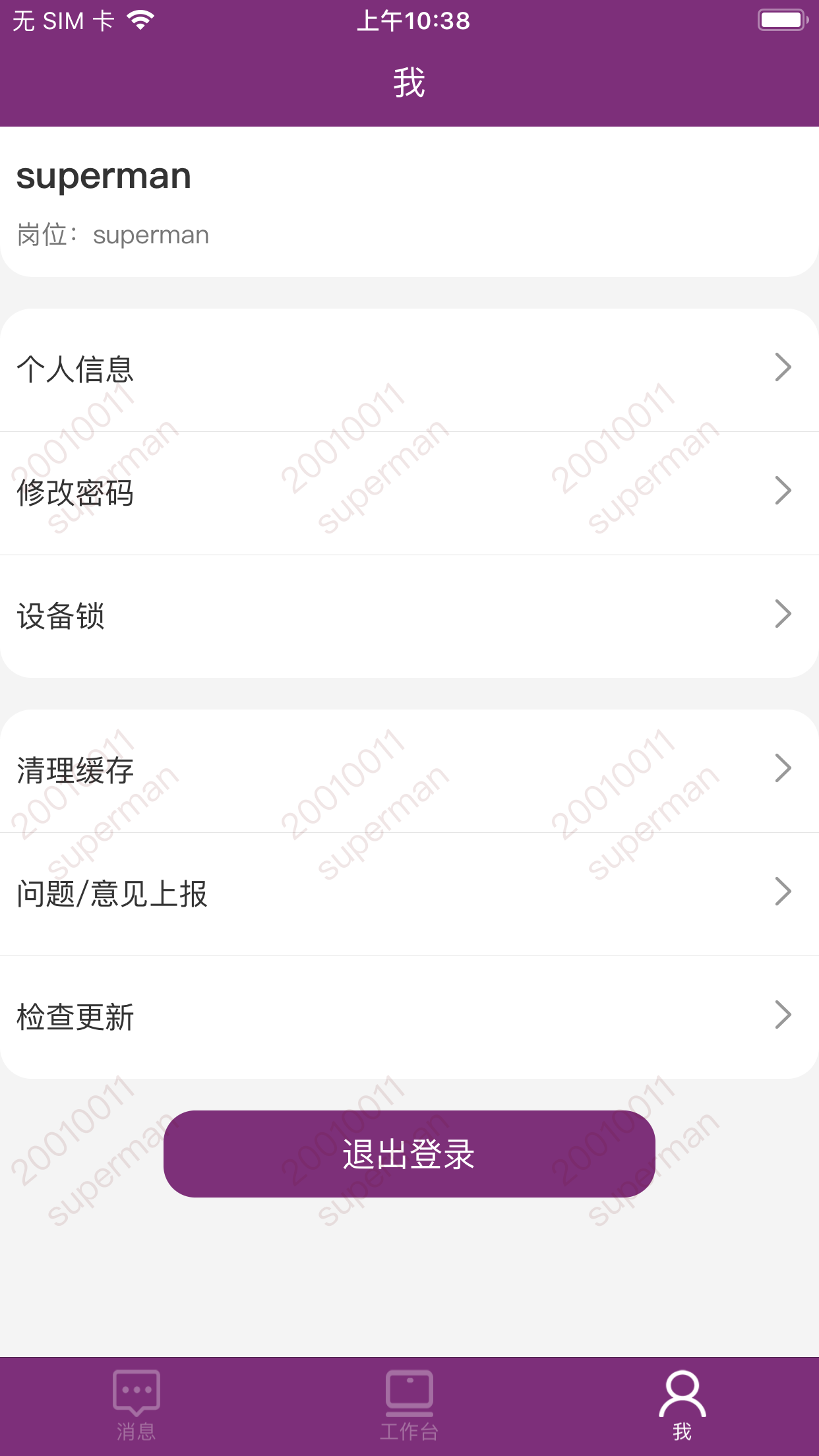This screenshot has height=1456, width=819.
Task: Open 设备锁 device lock settings
Action: pyautogui.click(x=409, y=615)
